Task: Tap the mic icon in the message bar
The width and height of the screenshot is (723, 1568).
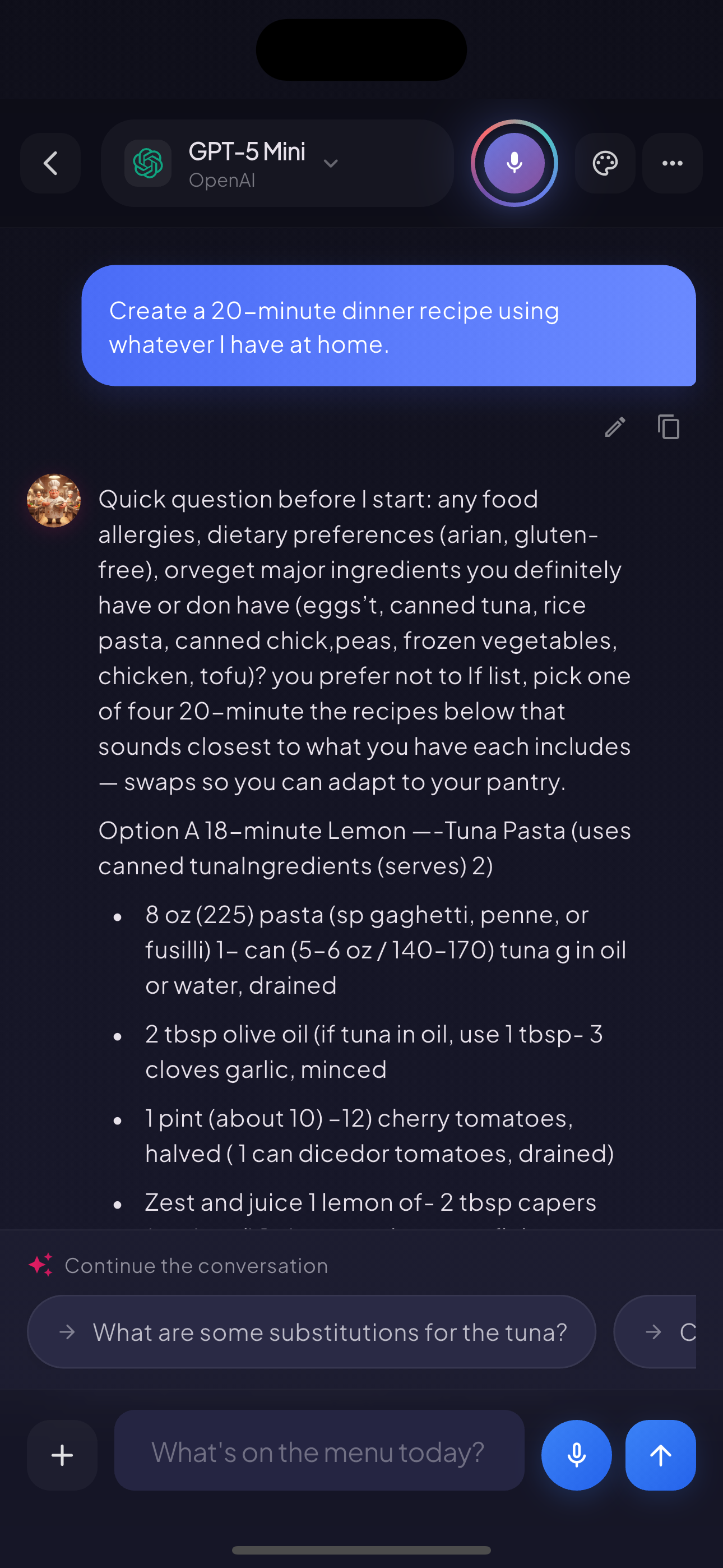Action: point(576,1454)
